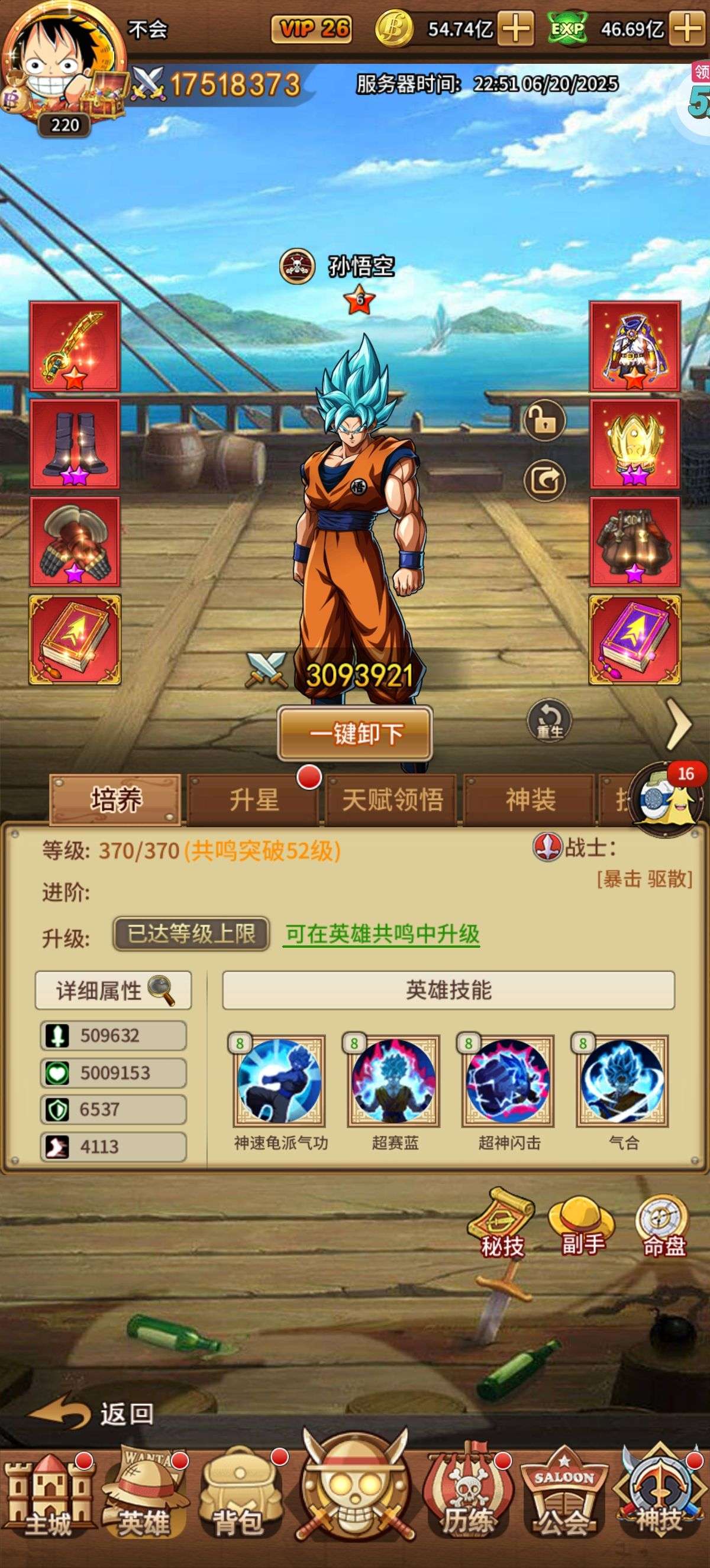Tap the share icon beside the hero

pos(544,481)
